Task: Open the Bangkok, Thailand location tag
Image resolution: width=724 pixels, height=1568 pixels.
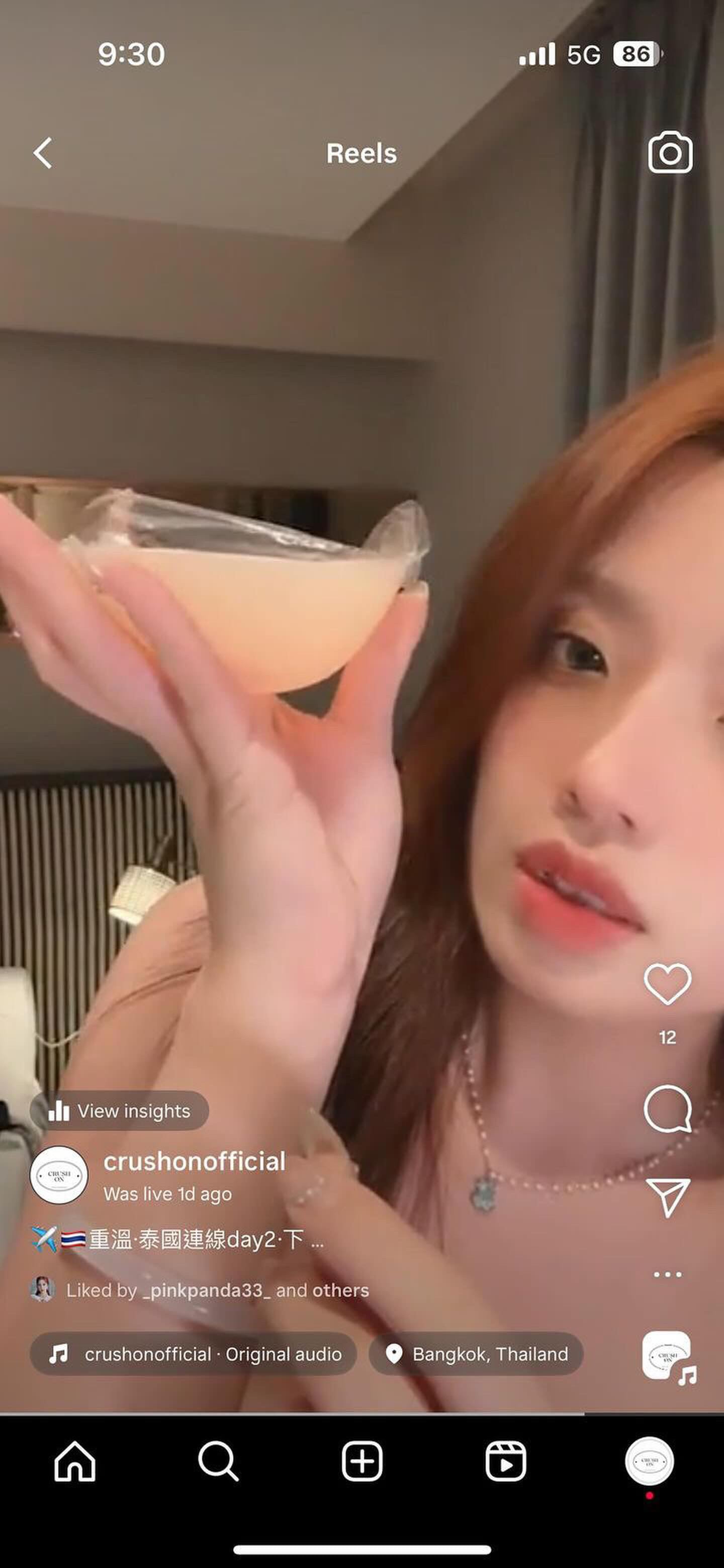Action: 476,1354
